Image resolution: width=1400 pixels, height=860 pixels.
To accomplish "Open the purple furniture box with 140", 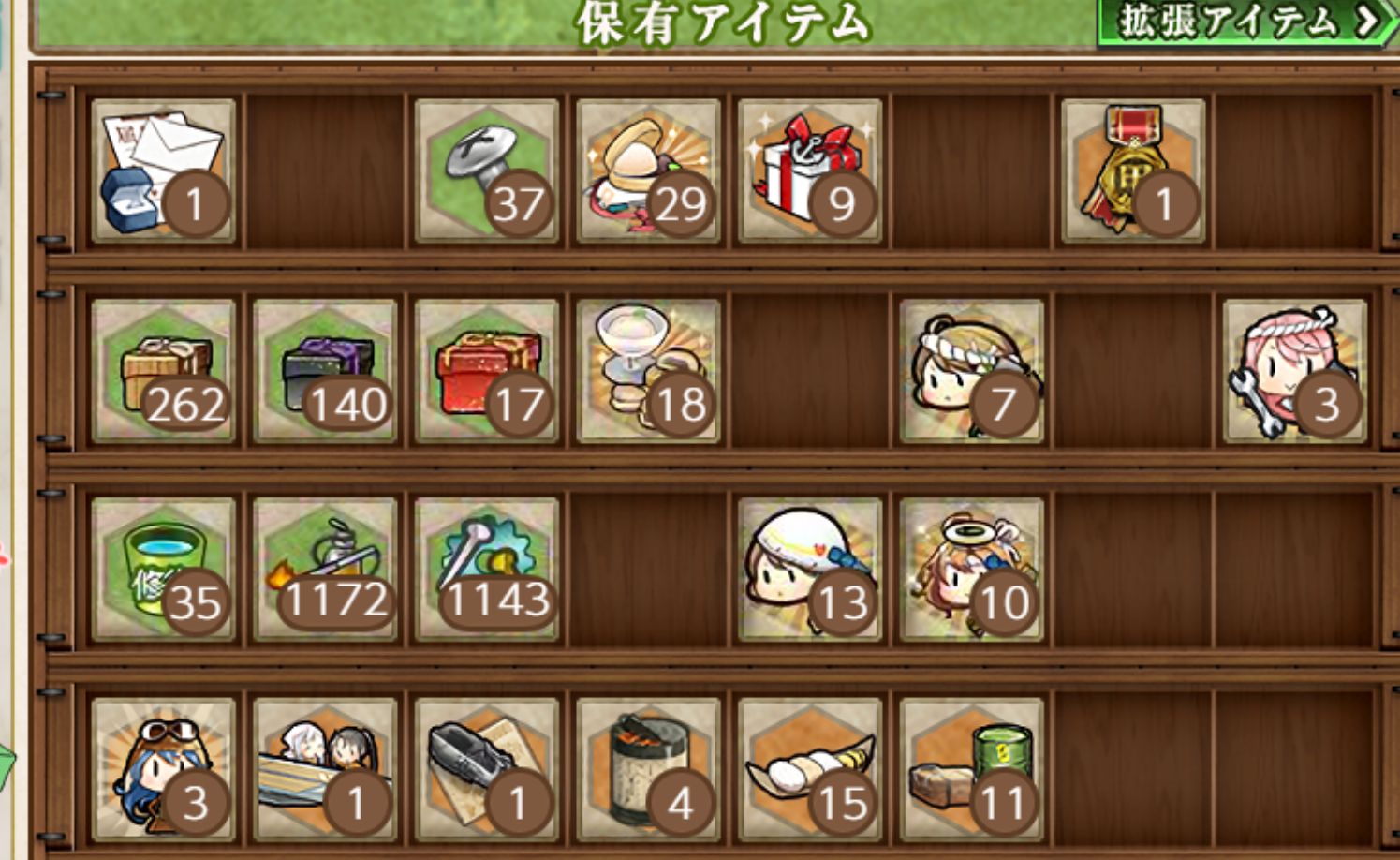I will 325,371.
